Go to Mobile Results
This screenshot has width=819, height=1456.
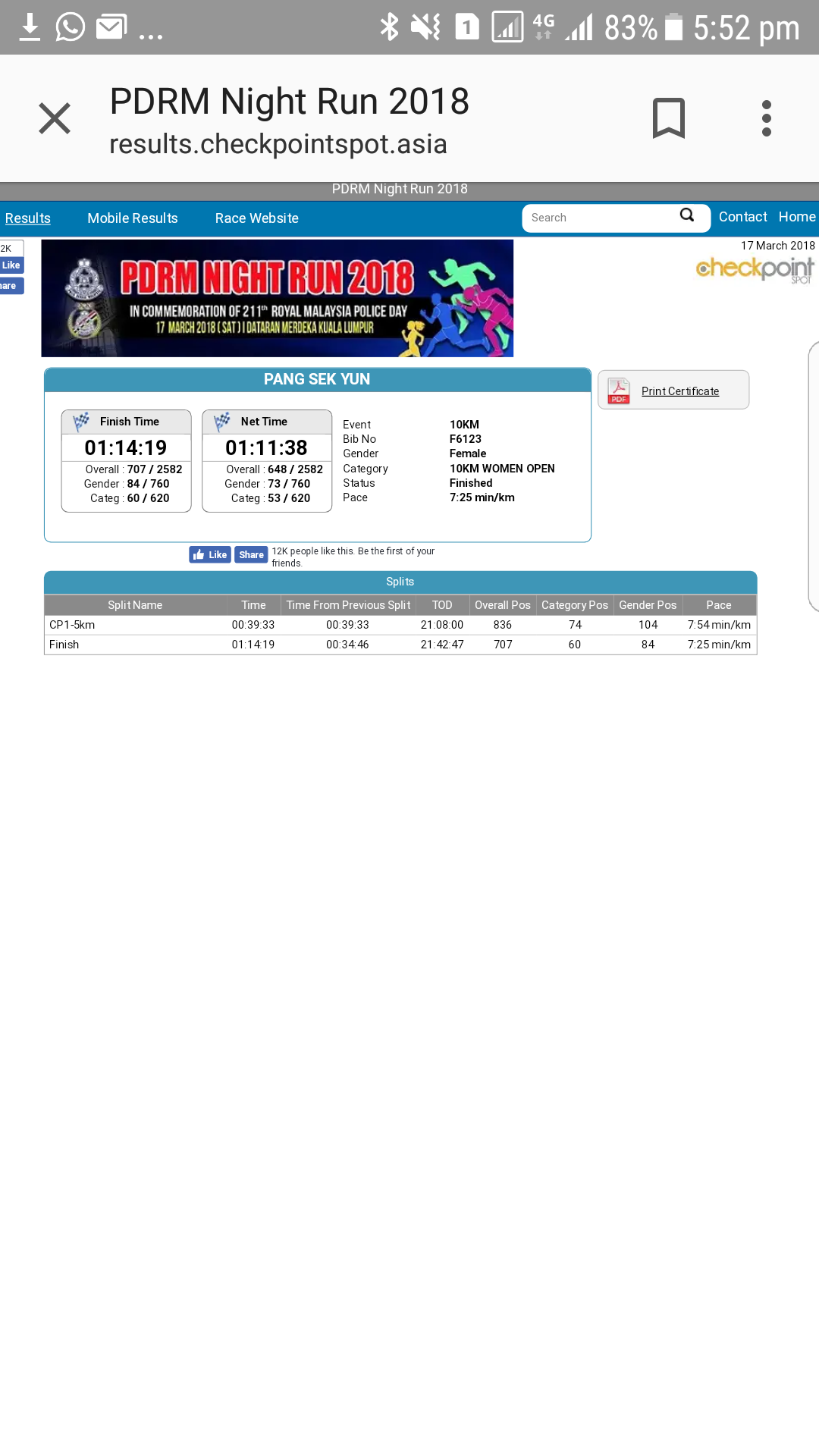(133, 218)
